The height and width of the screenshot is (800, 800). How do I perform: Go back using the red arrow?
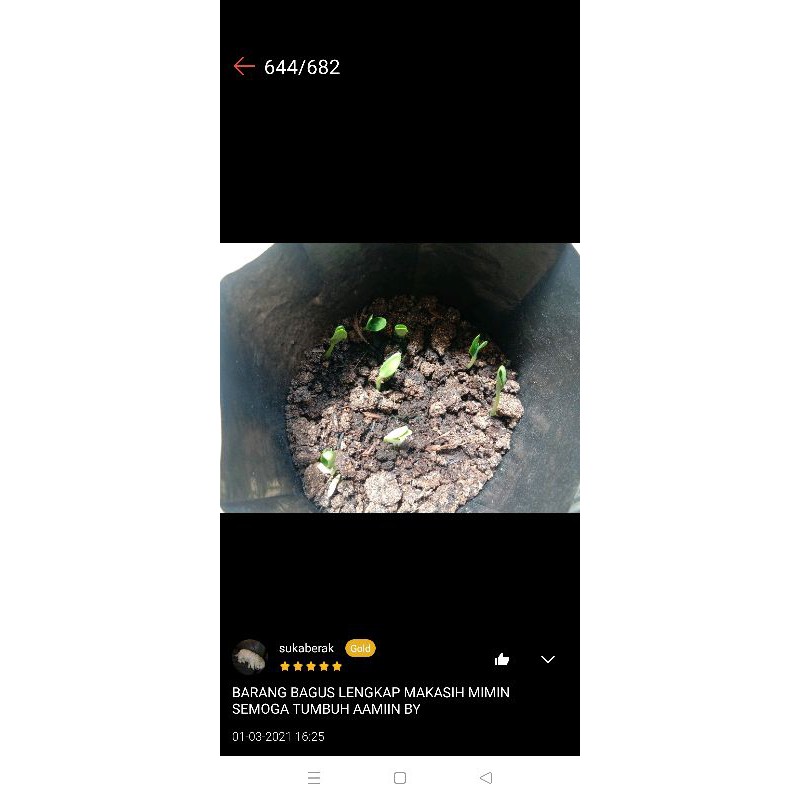coord(244,66)
